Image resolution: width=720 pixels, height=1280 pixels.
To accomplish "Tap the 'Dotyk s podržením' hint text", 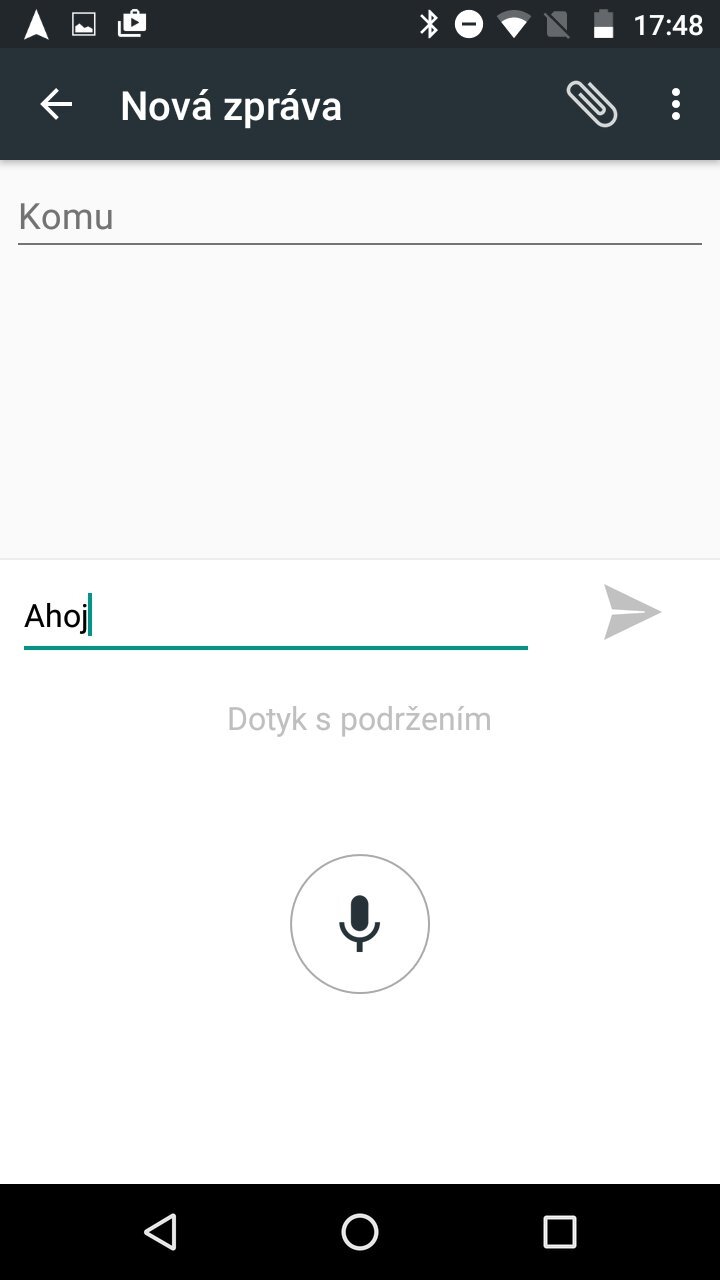I will [359, 718].
